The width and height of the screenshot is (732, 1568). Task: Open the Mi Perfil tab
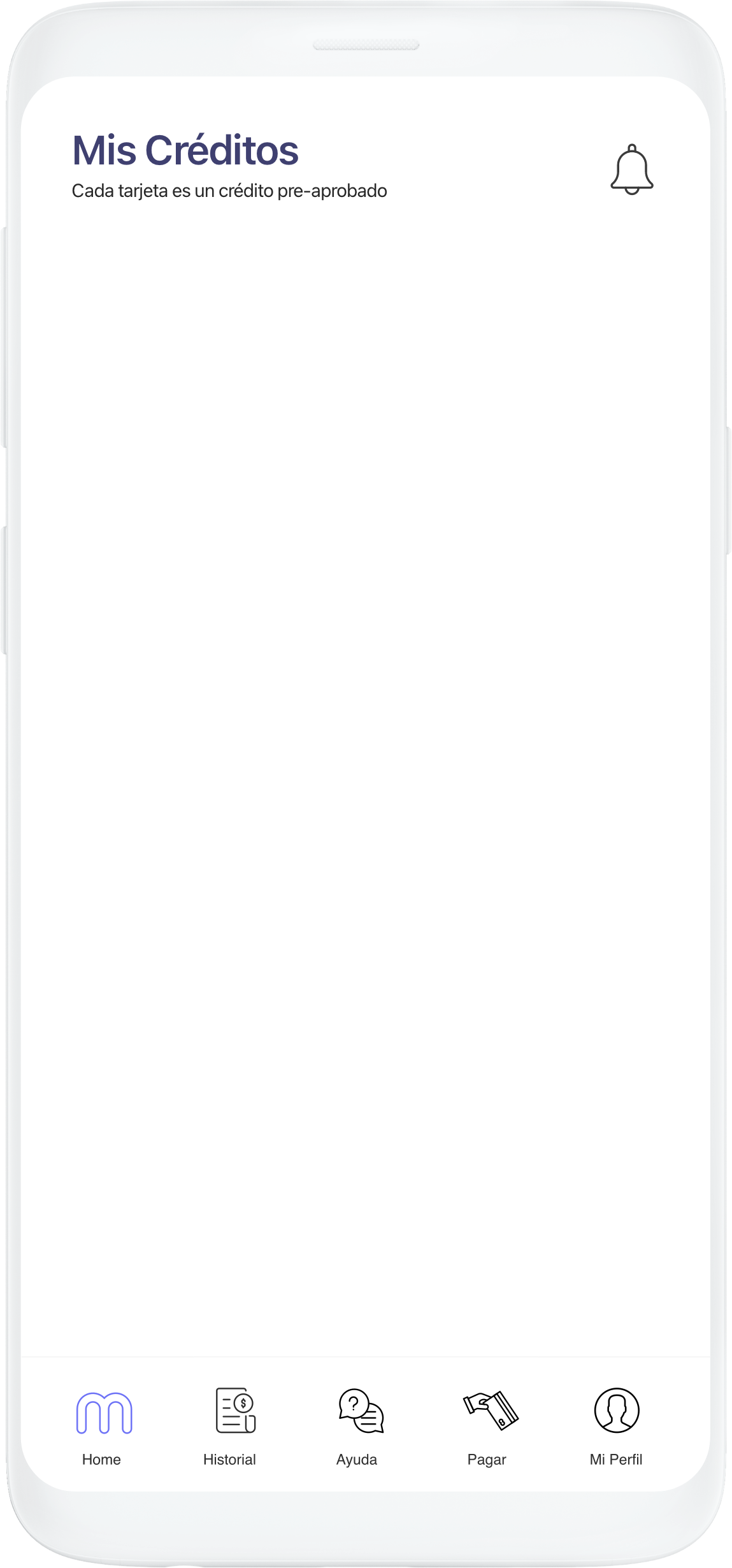(616, 1426)
